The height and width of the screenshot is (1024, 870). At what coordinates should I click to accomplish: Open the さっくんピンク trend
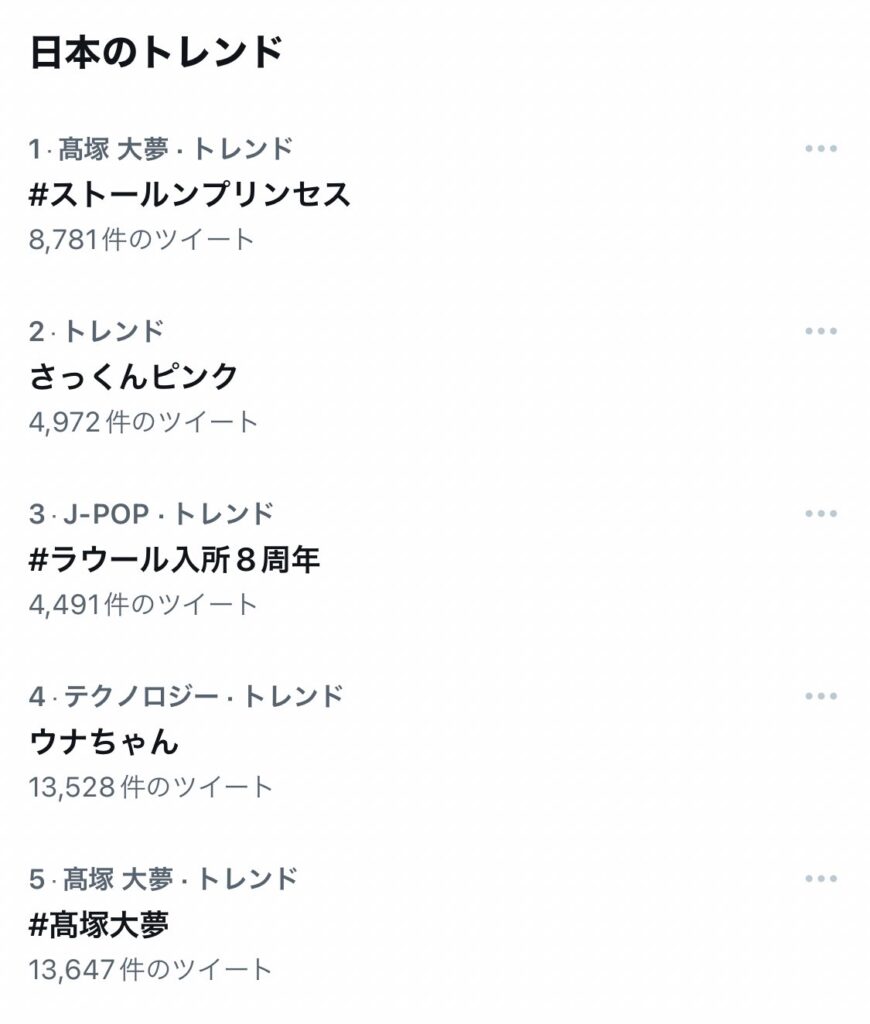click(134, 376)
